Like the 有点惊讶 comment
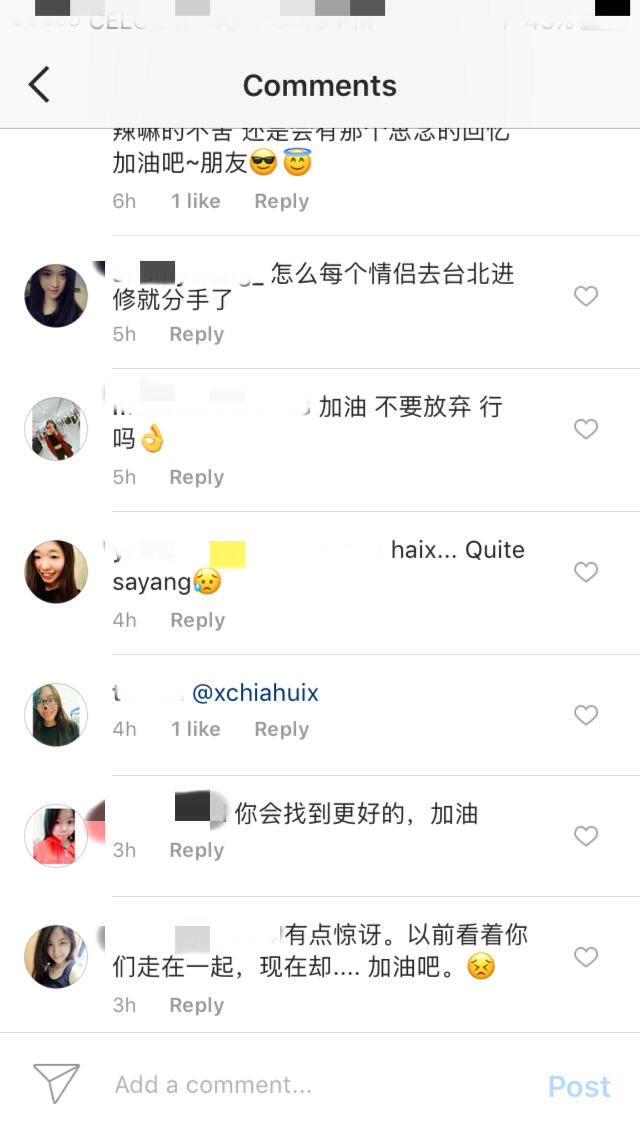 point(586,958)
